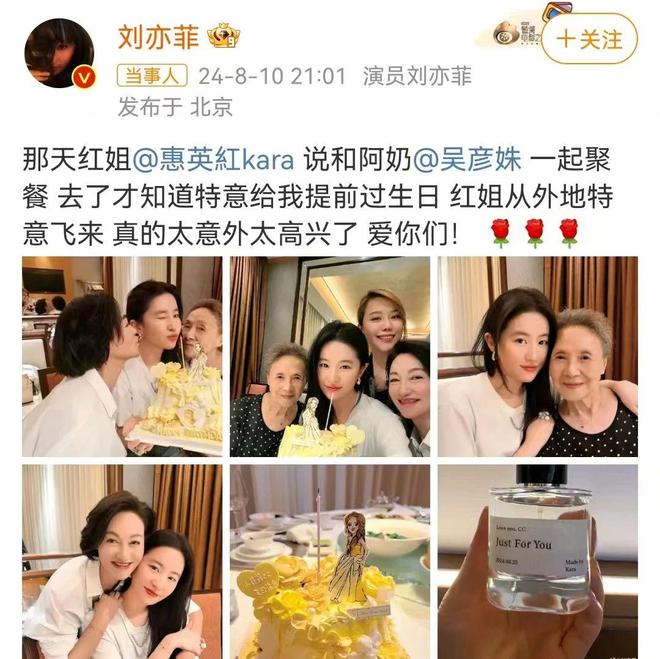Open the yellow flower cake photo

pyautogui.click(x=330, y=560)
